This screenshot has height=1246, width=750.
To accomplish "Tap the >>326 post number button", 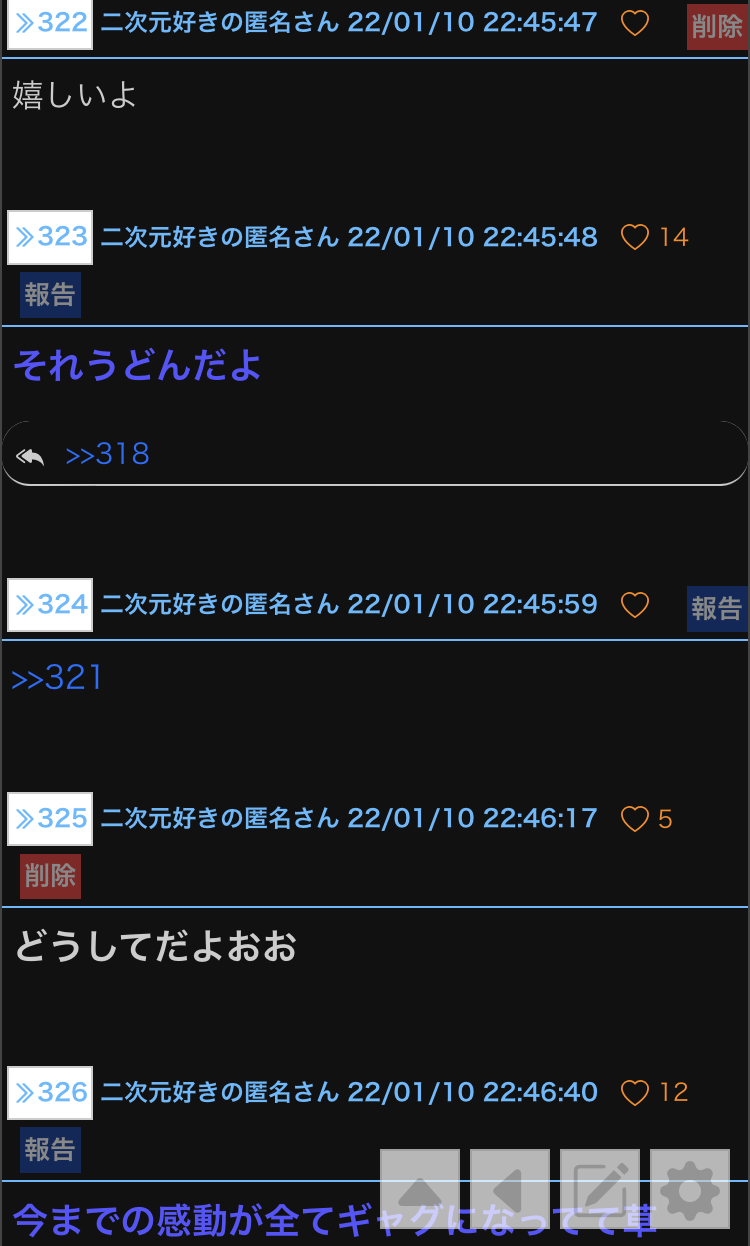I will 50,1092.
